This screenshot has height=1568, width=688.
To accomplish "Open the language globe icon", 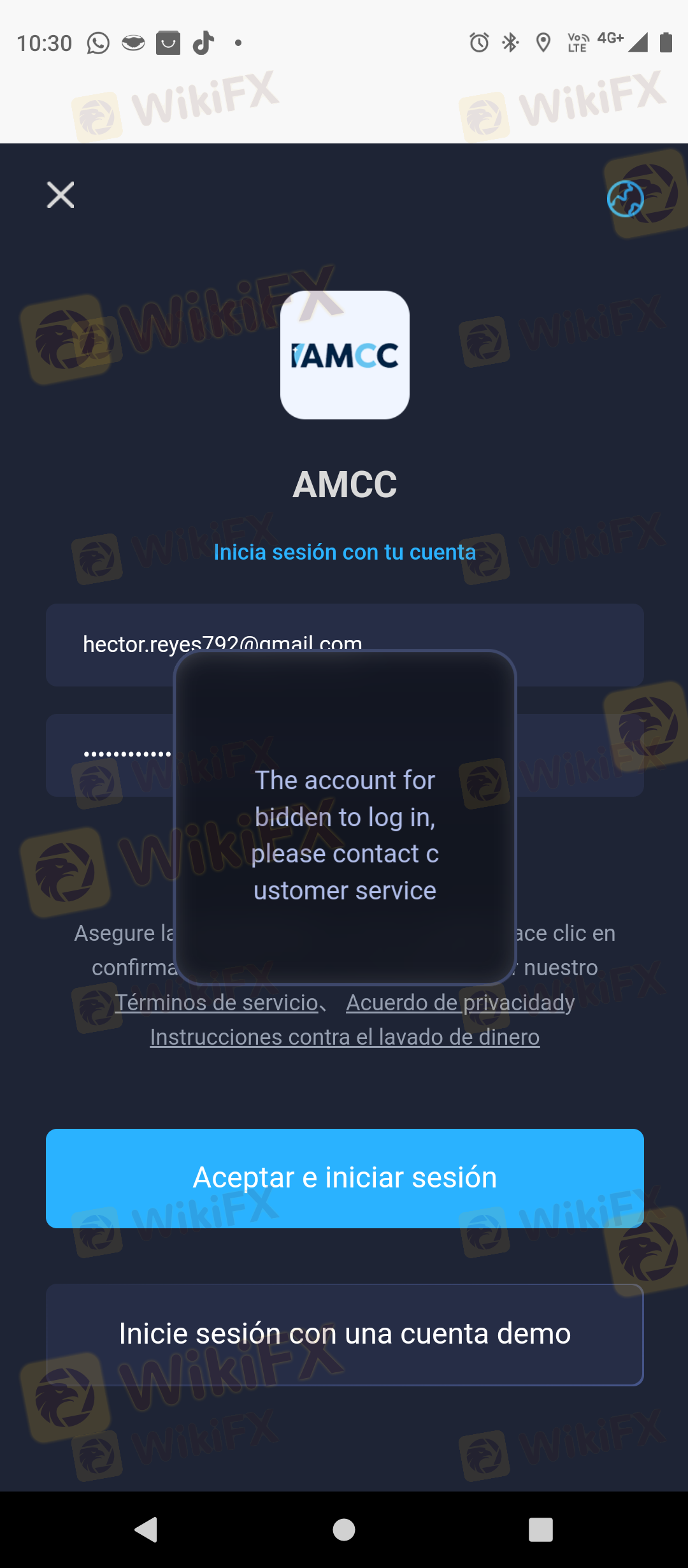I will click(625, 199).
